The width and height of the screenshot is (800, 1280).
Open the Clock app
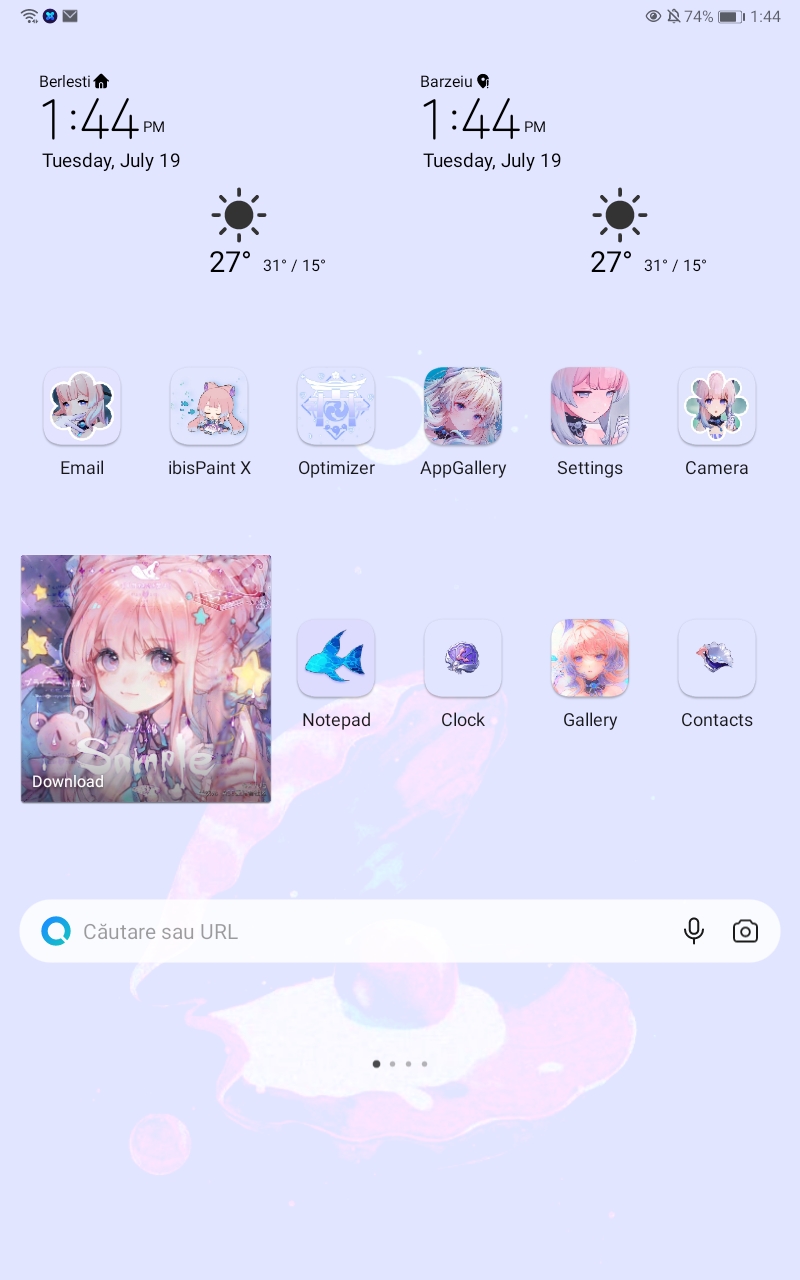coord(463,658)
